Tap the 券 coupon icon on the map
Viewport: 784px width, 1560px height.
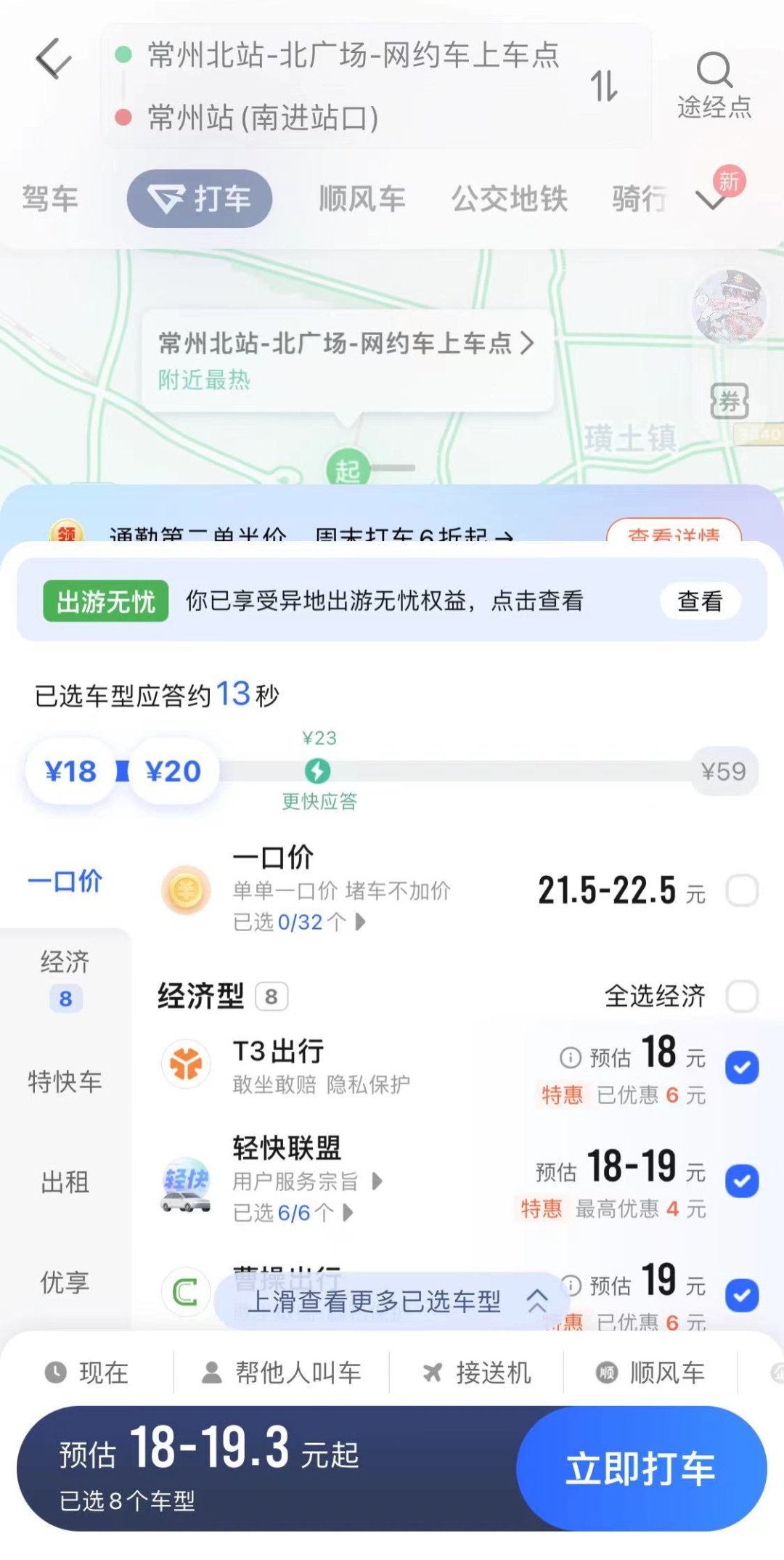click(730, 400)
